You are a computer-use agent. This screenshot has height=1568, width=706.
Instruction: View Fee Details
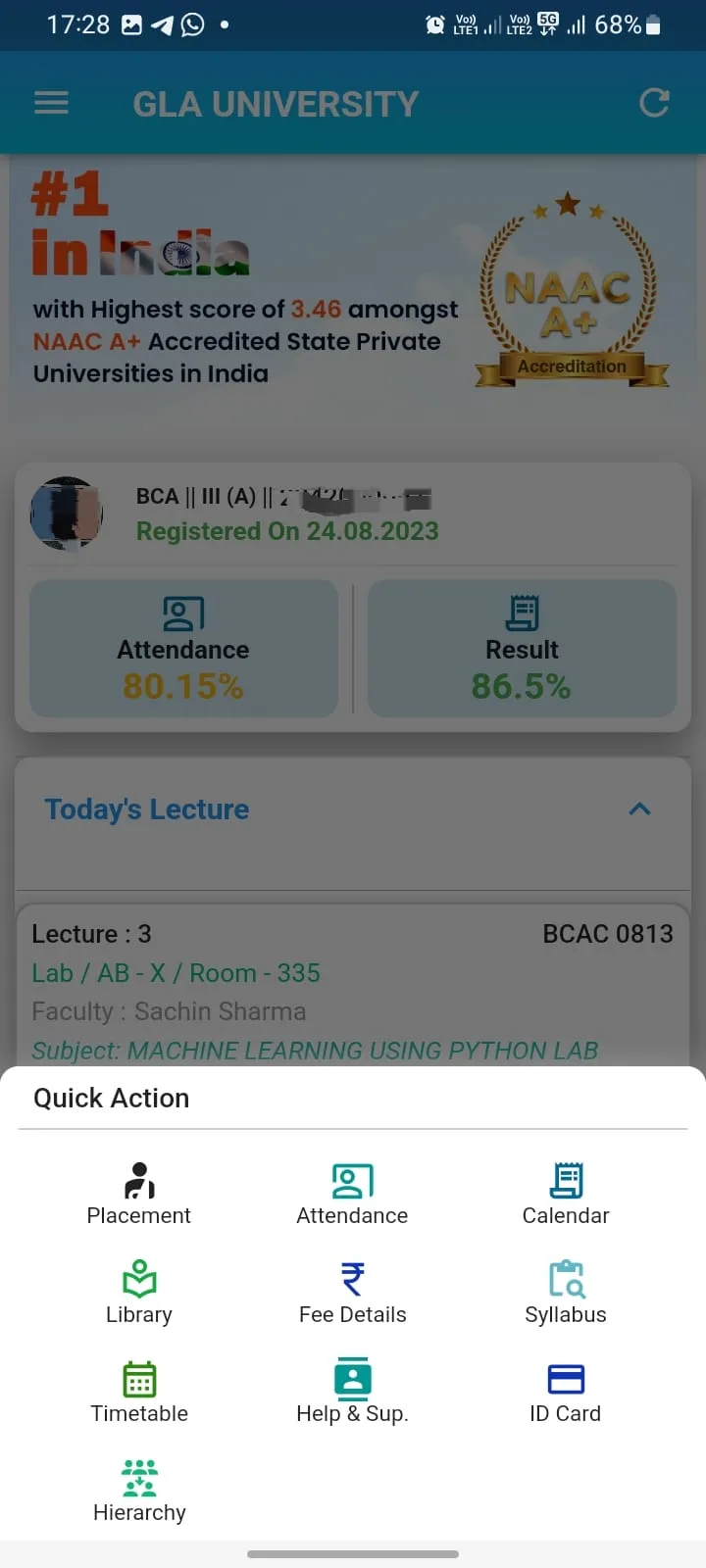[352, 1293]
